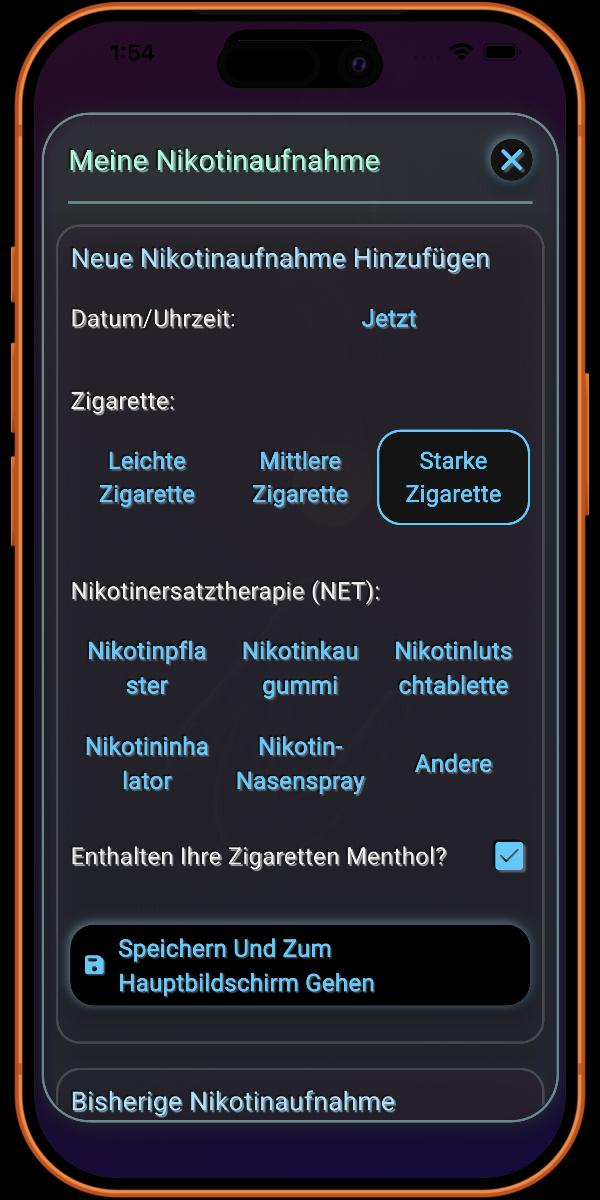600x1200 pixels.
Task: Select Nikotinlutschtablette
Action: click(x=453, y=668)
